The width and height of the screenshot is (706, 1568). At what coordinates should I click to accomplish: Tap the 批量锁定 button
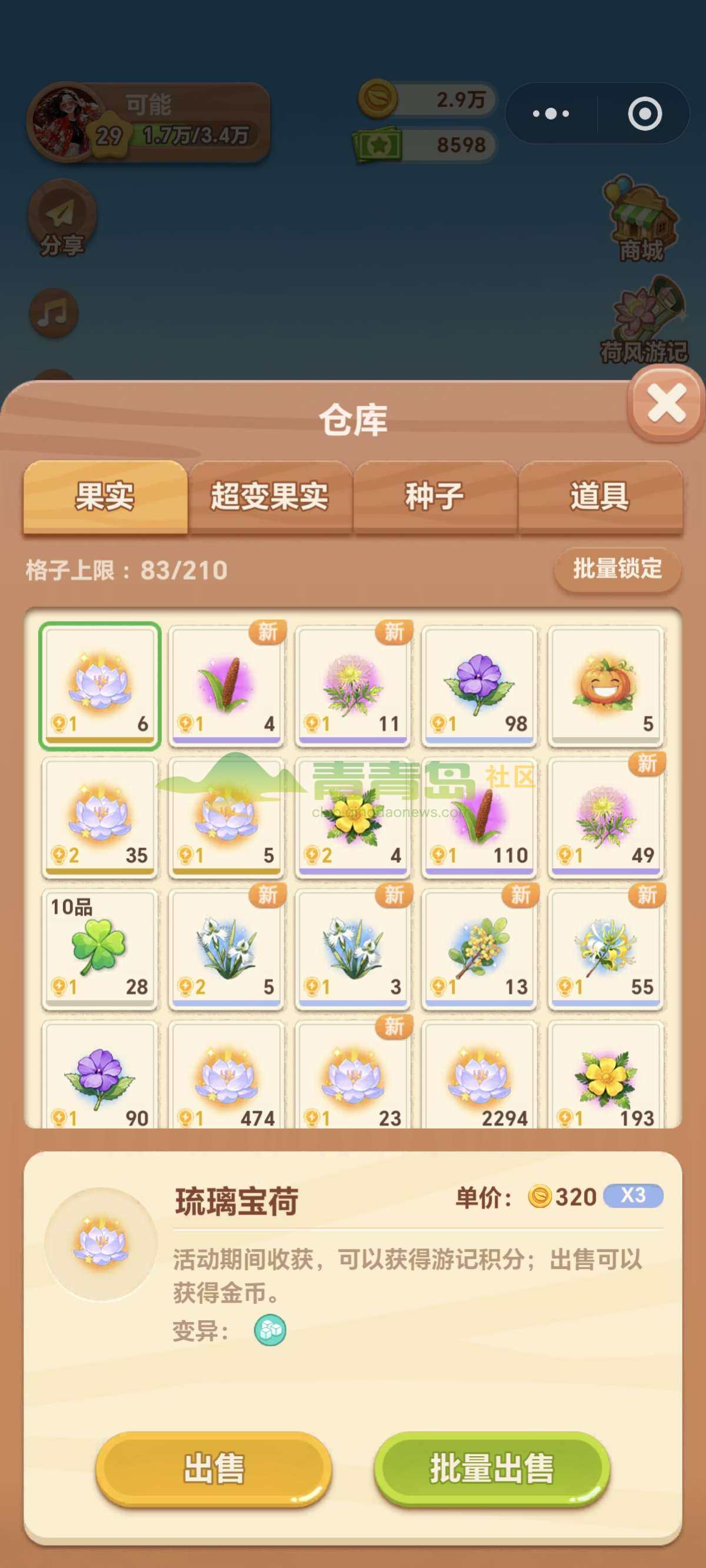coord(617,569)
